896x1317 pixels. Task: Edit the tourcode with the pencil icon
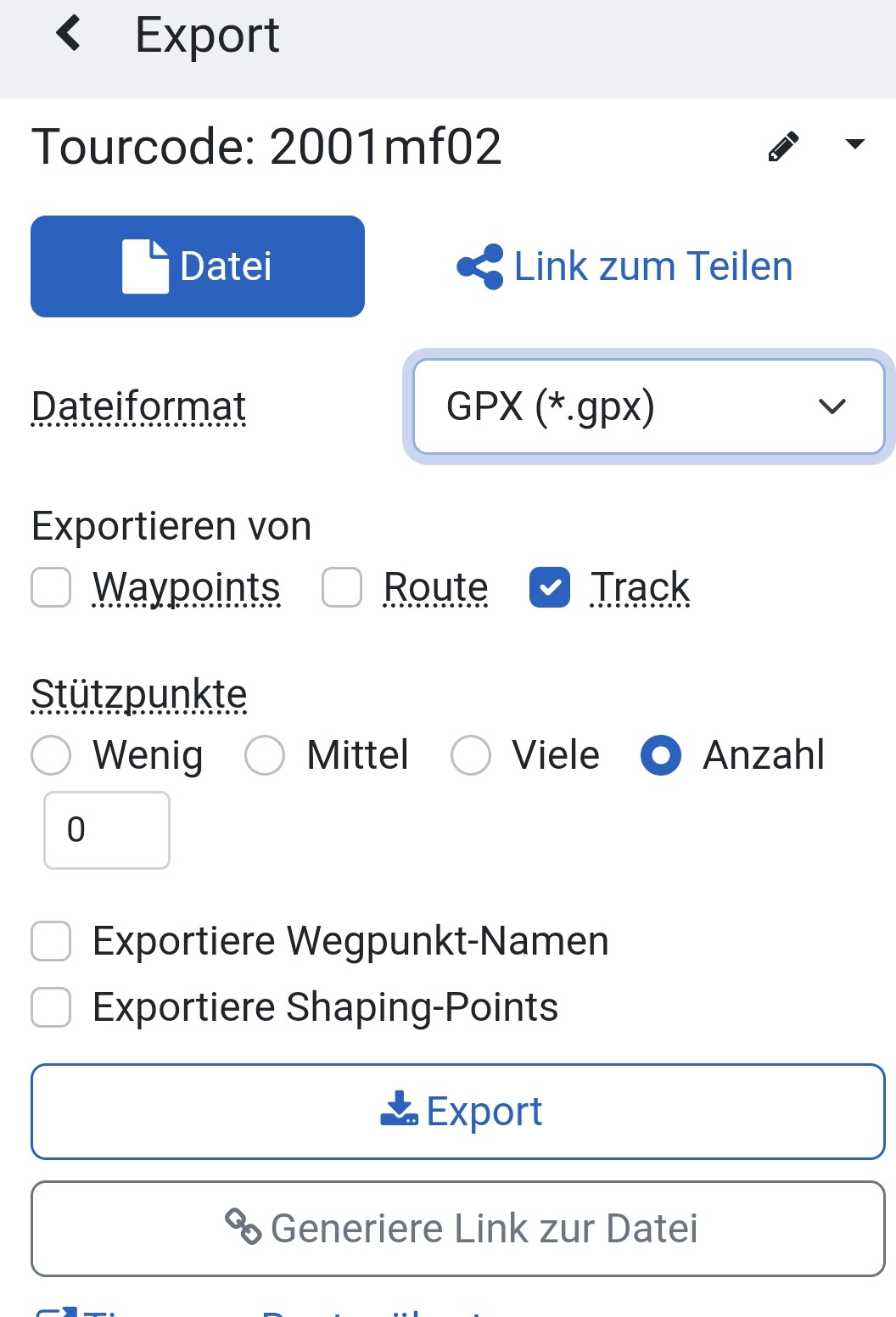(x=783, y=146)
